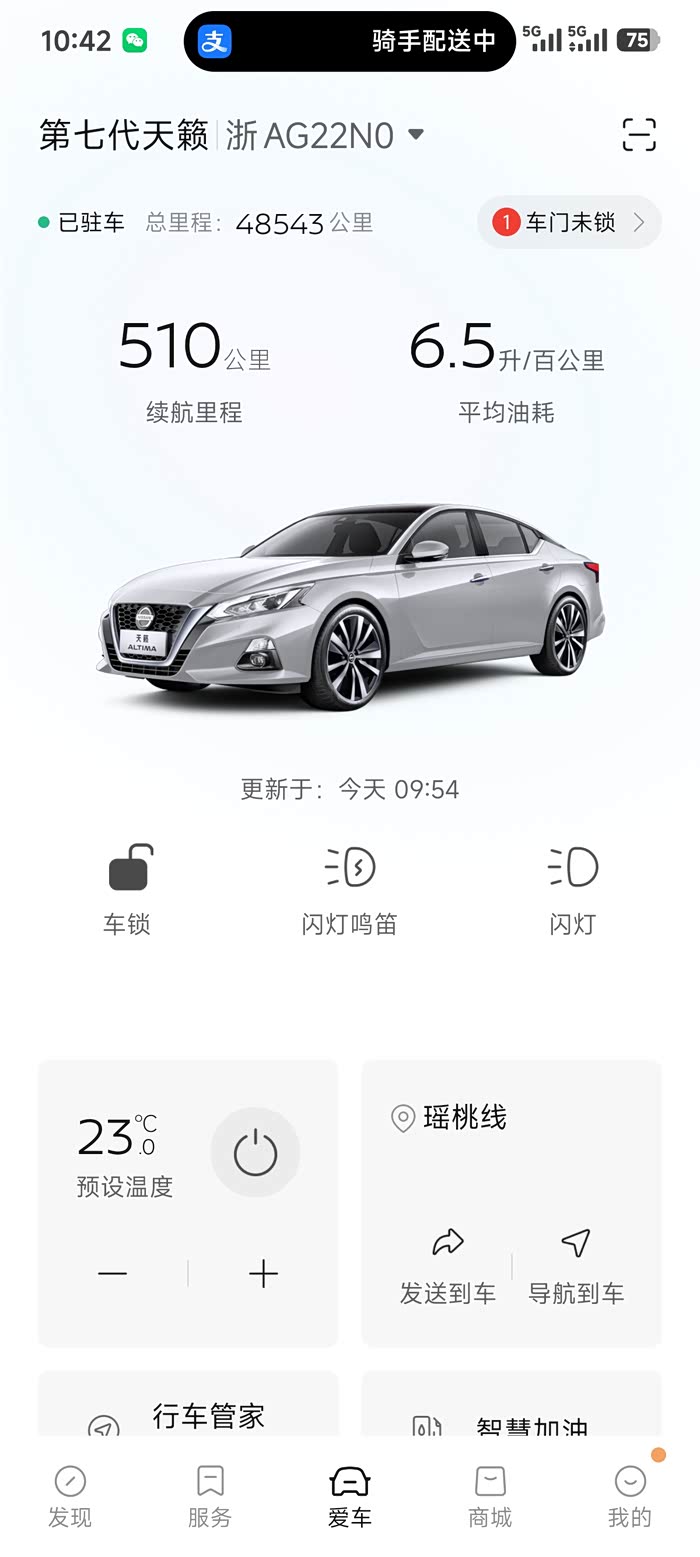
Task: Activate 闪灯鸣笛 flash and honk
Action: pyautogui.click(x=350, y=889)
